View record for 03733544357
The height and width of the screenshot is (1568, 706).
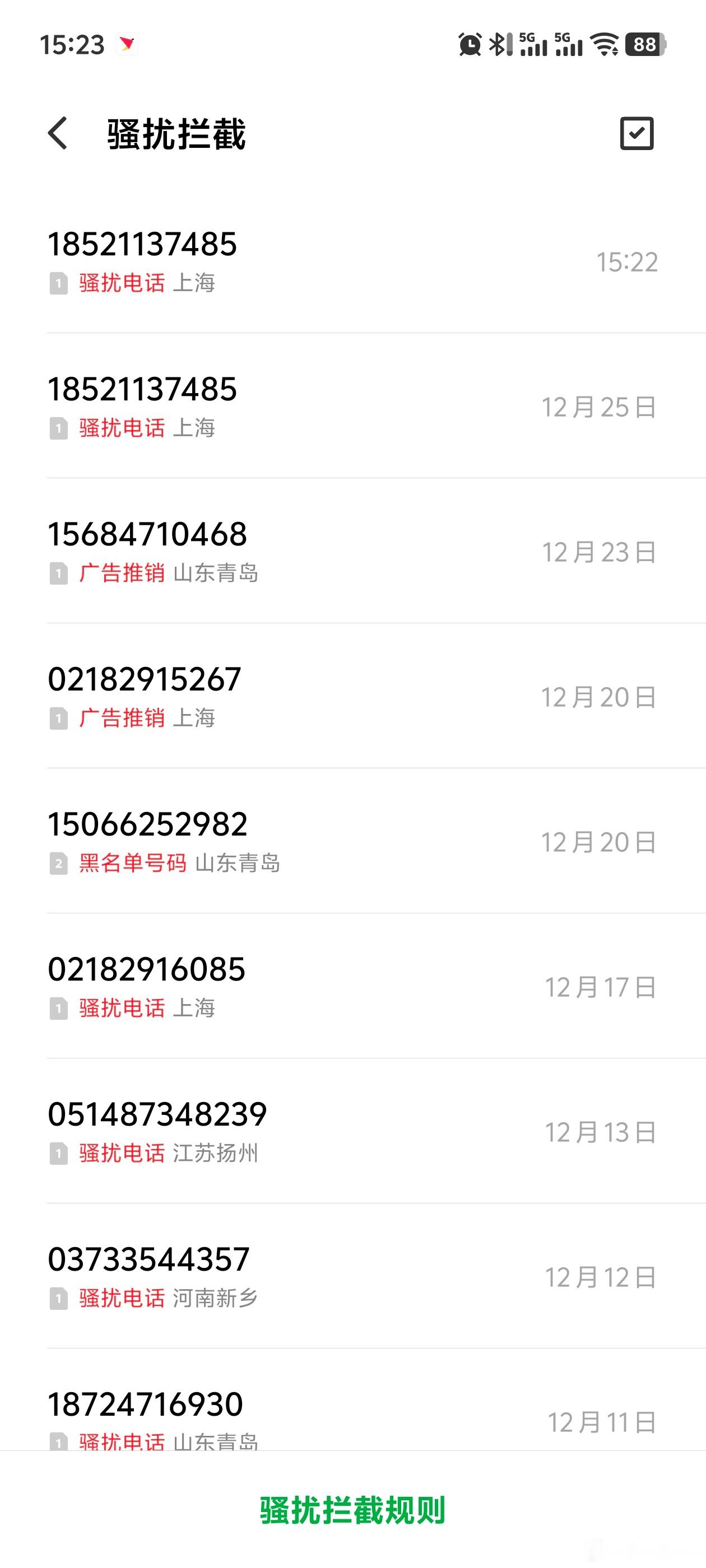coord(352,1276)
